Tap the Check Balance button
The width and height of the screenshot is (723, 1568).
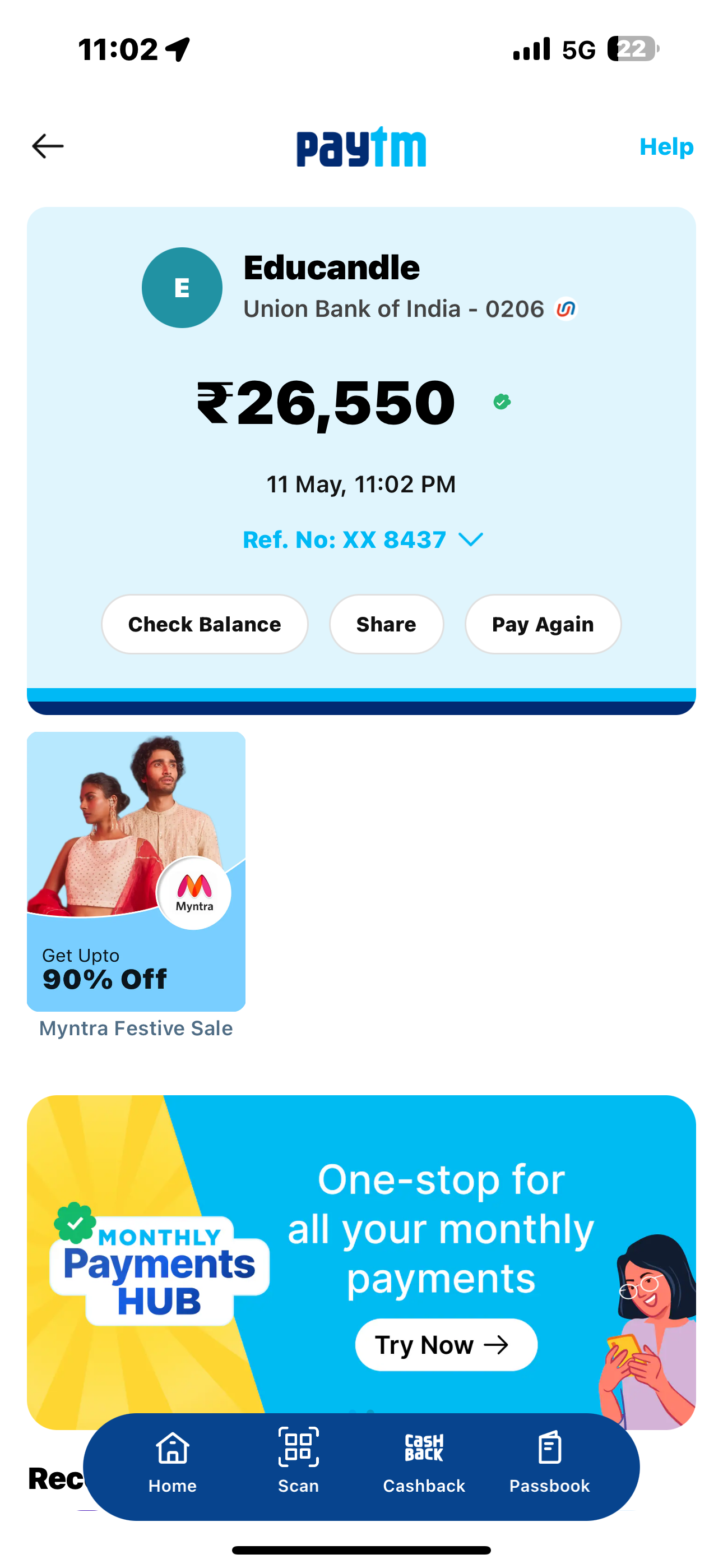[x=205, y=624]
